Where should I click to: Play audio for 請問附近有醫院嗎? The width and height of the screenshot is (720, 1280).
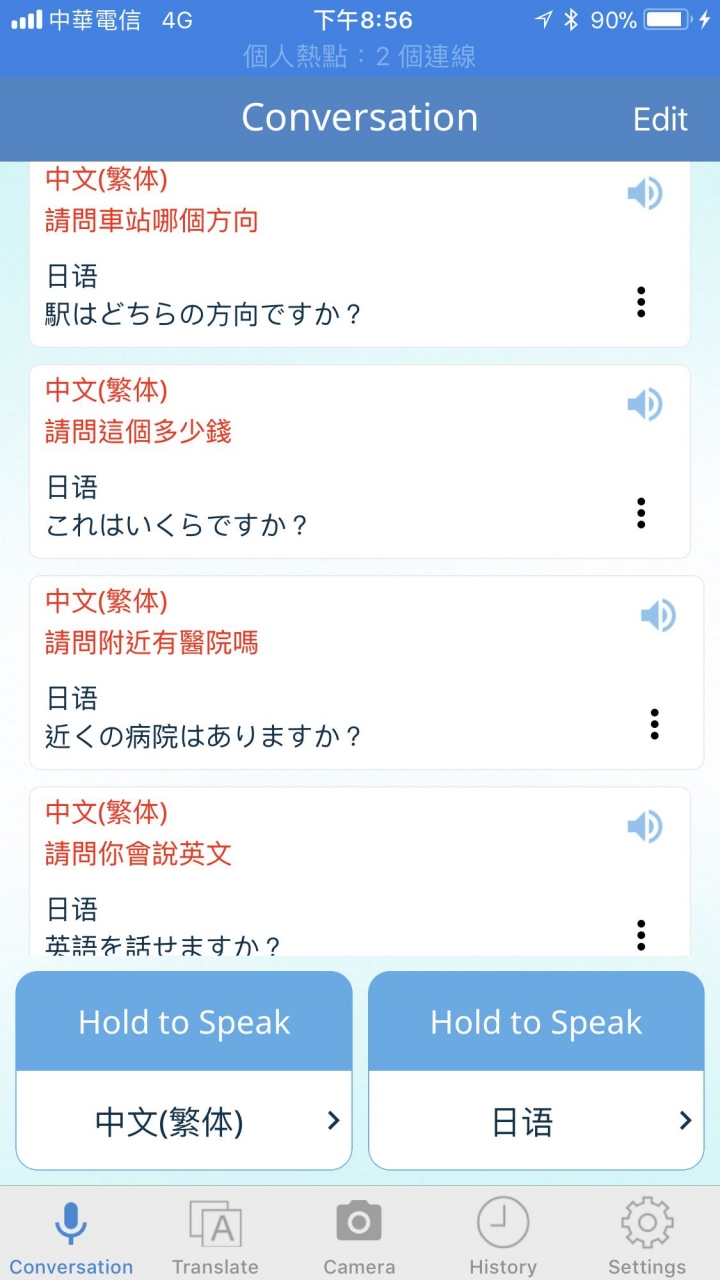pyautogui.click(x=658, y=615)
